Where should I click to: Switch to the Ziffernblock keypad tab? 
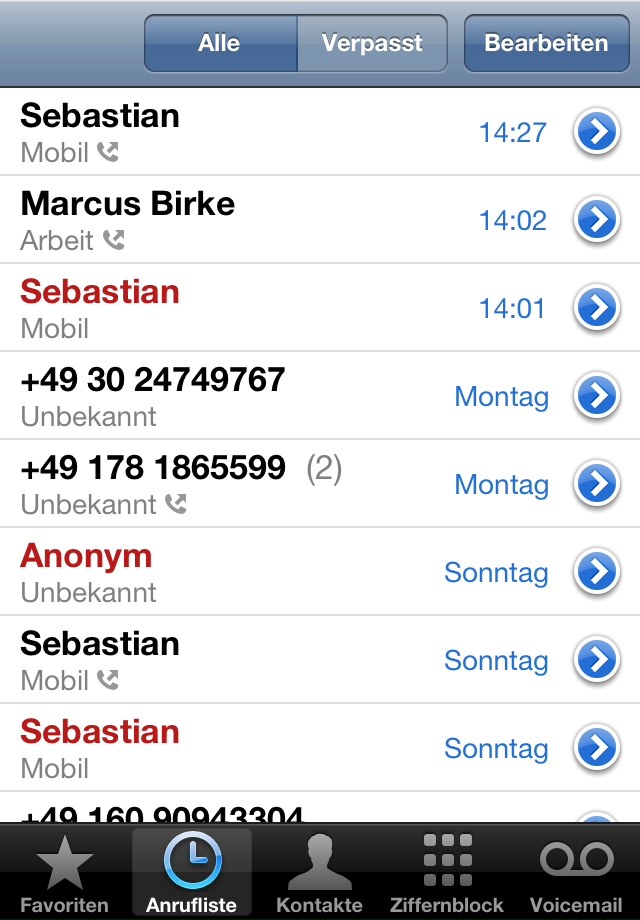point(447,872)
